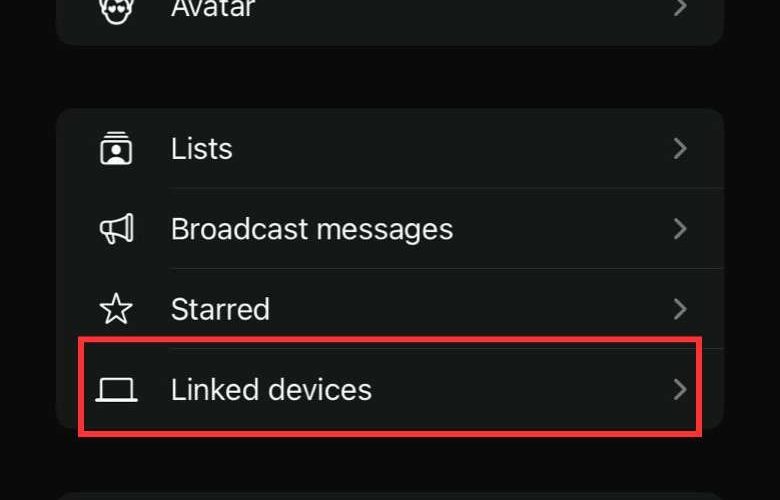The height and width of the screenshot is (500, 780).
Task: Open Lists
Action: (x=390, y=149)
